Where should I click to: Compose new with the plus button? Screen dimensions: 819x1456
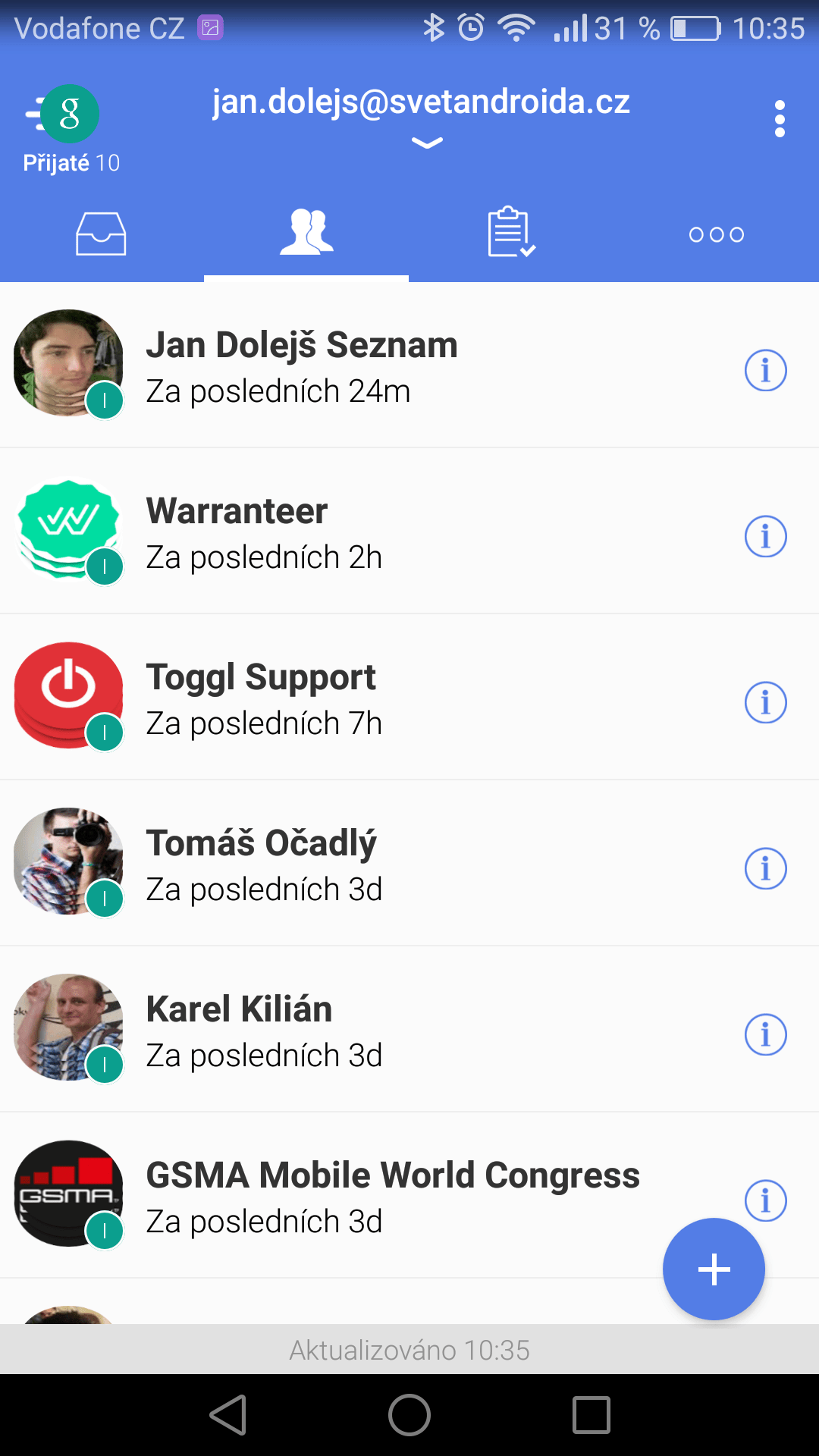point(714,1269)
